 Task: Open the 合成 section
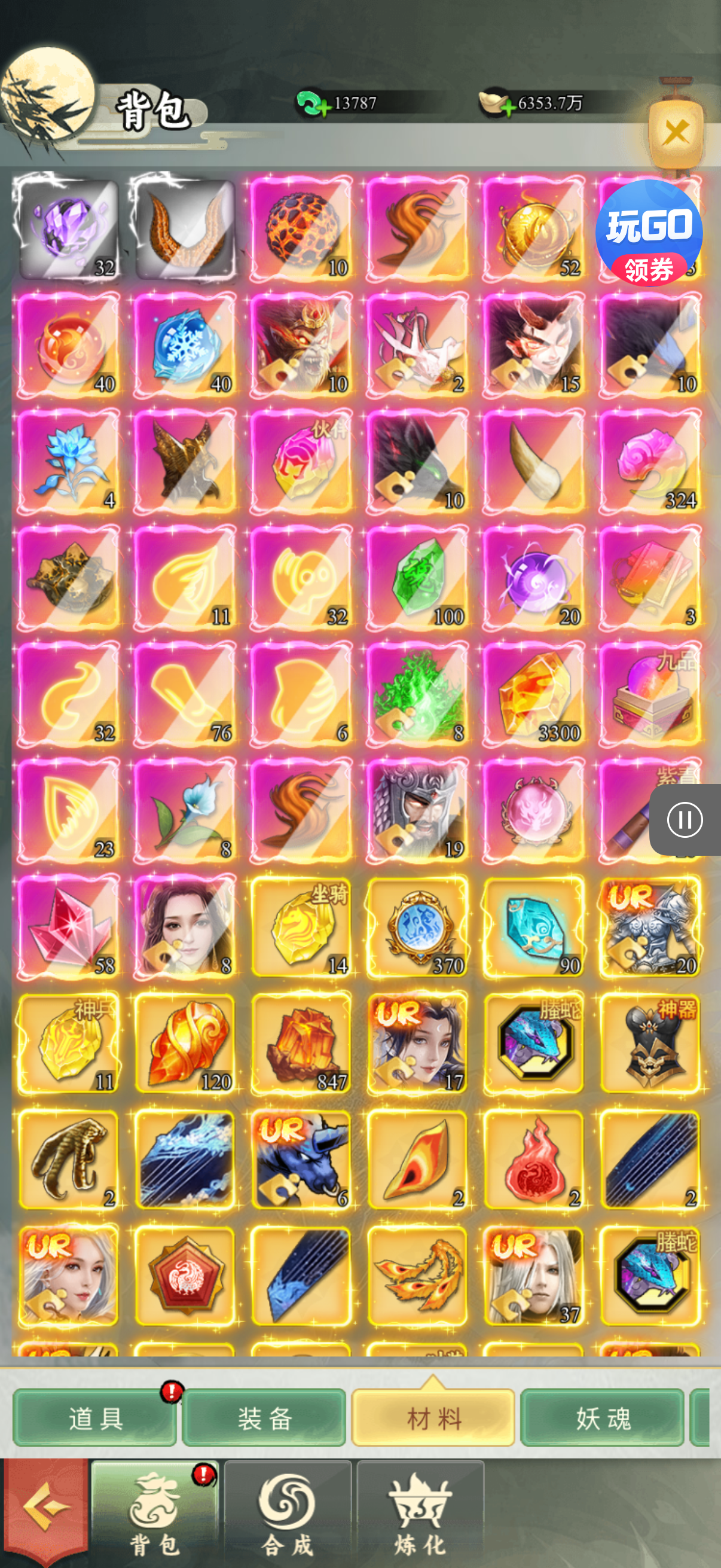tap(287, 1512)
